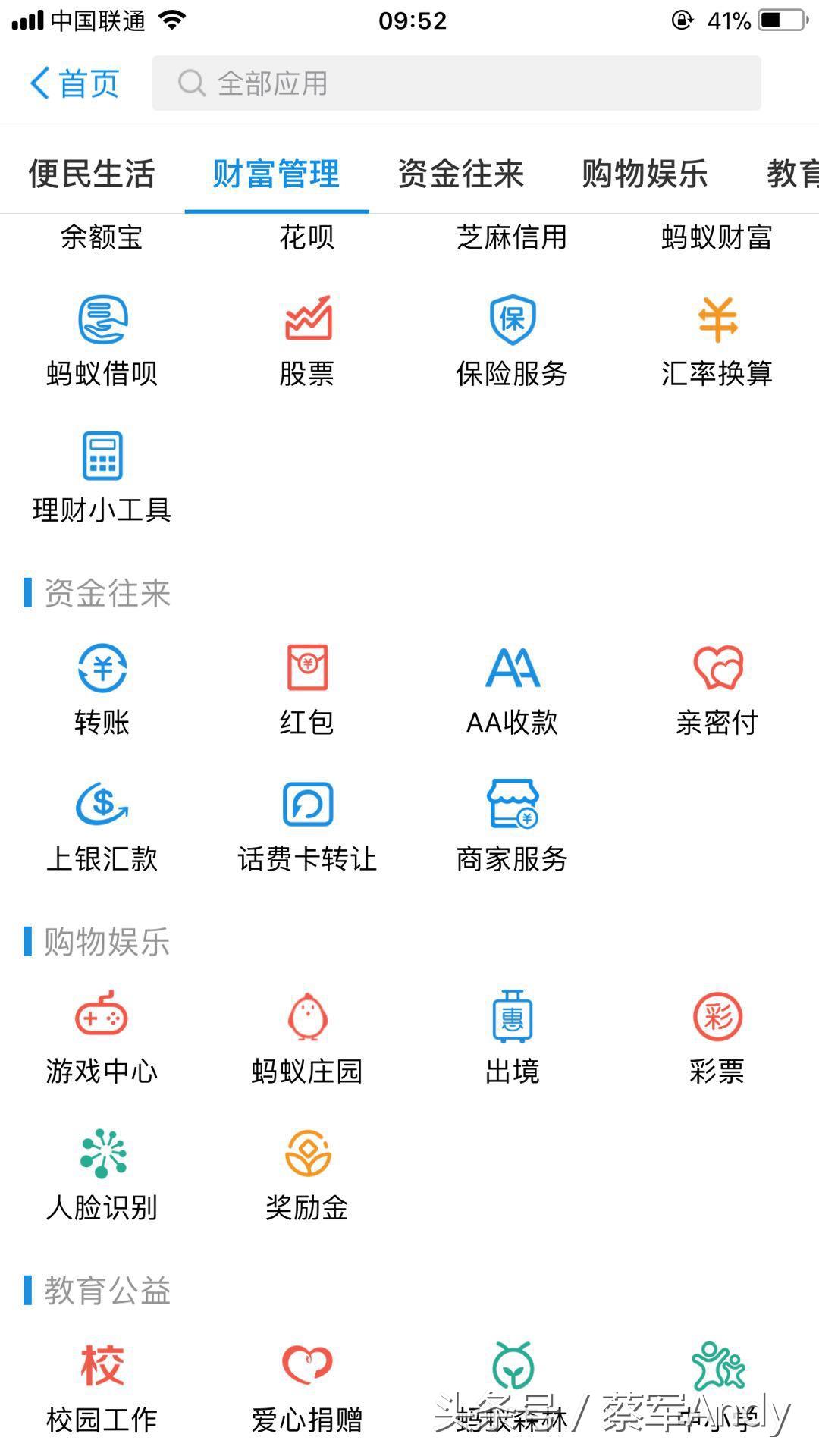819x1456 pixels.
Task: Tap the 全部应用 search field
Action: coord(456,83)
